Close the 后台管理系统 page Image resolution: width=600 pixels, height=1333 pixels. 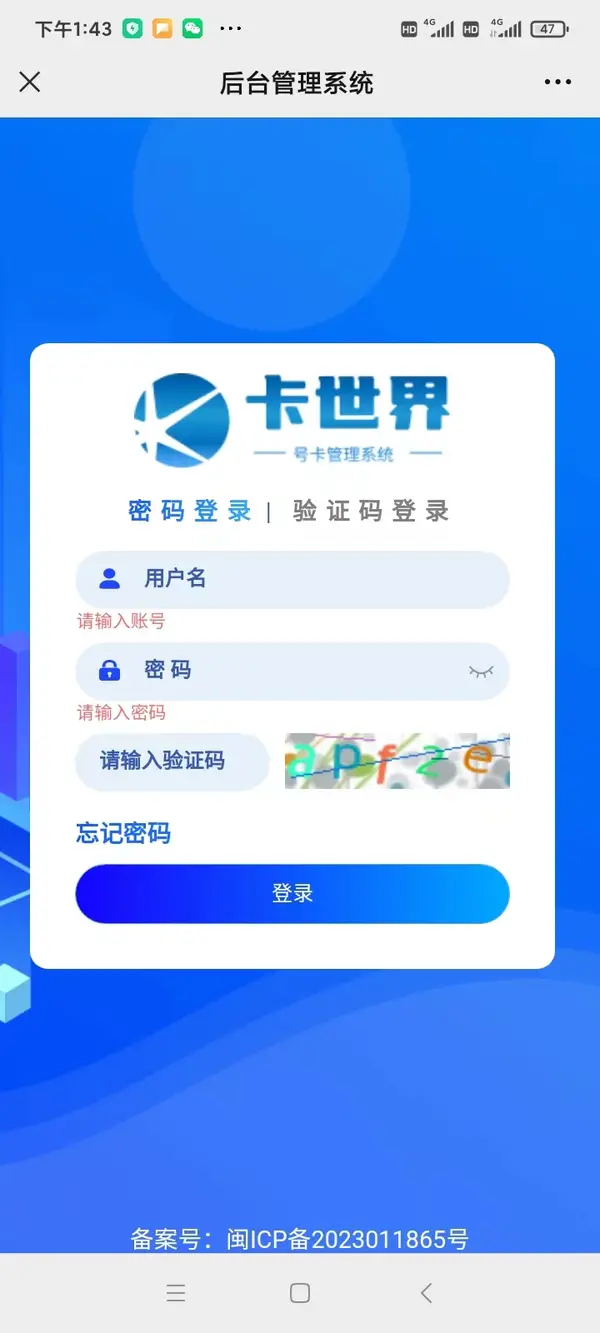(x=30, y=82)
